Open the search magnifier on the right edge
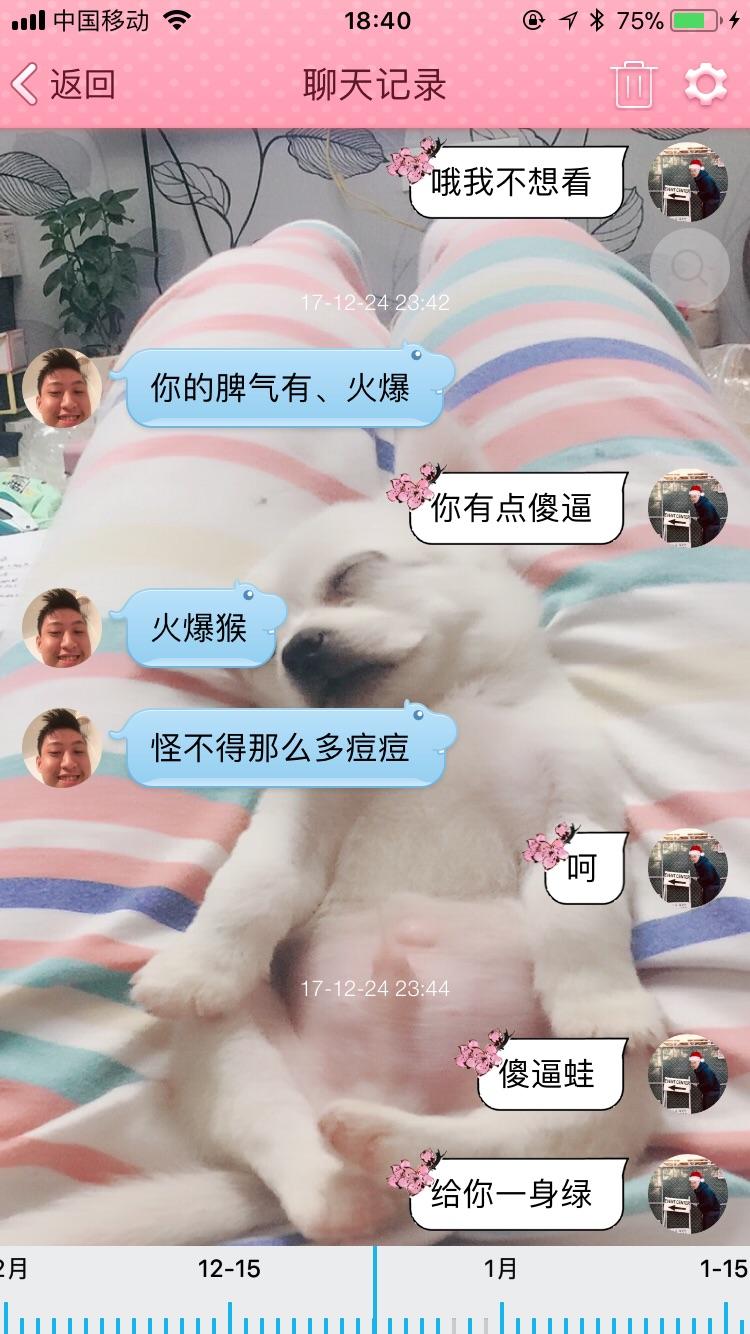The height and width of the screenshot is (1334, 750). [688, 268]
